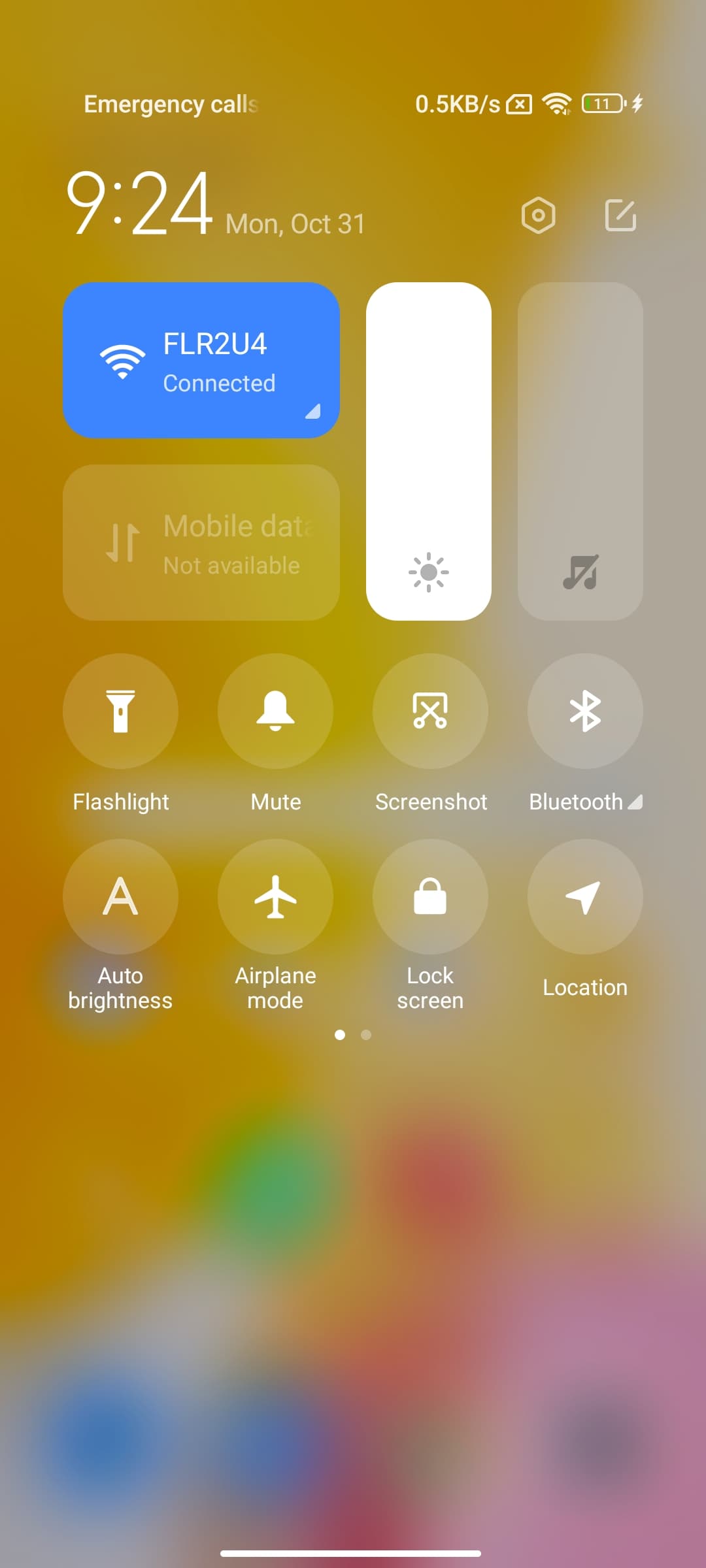
Task: Turn on the Flashlight
Action: click(120, 711)
